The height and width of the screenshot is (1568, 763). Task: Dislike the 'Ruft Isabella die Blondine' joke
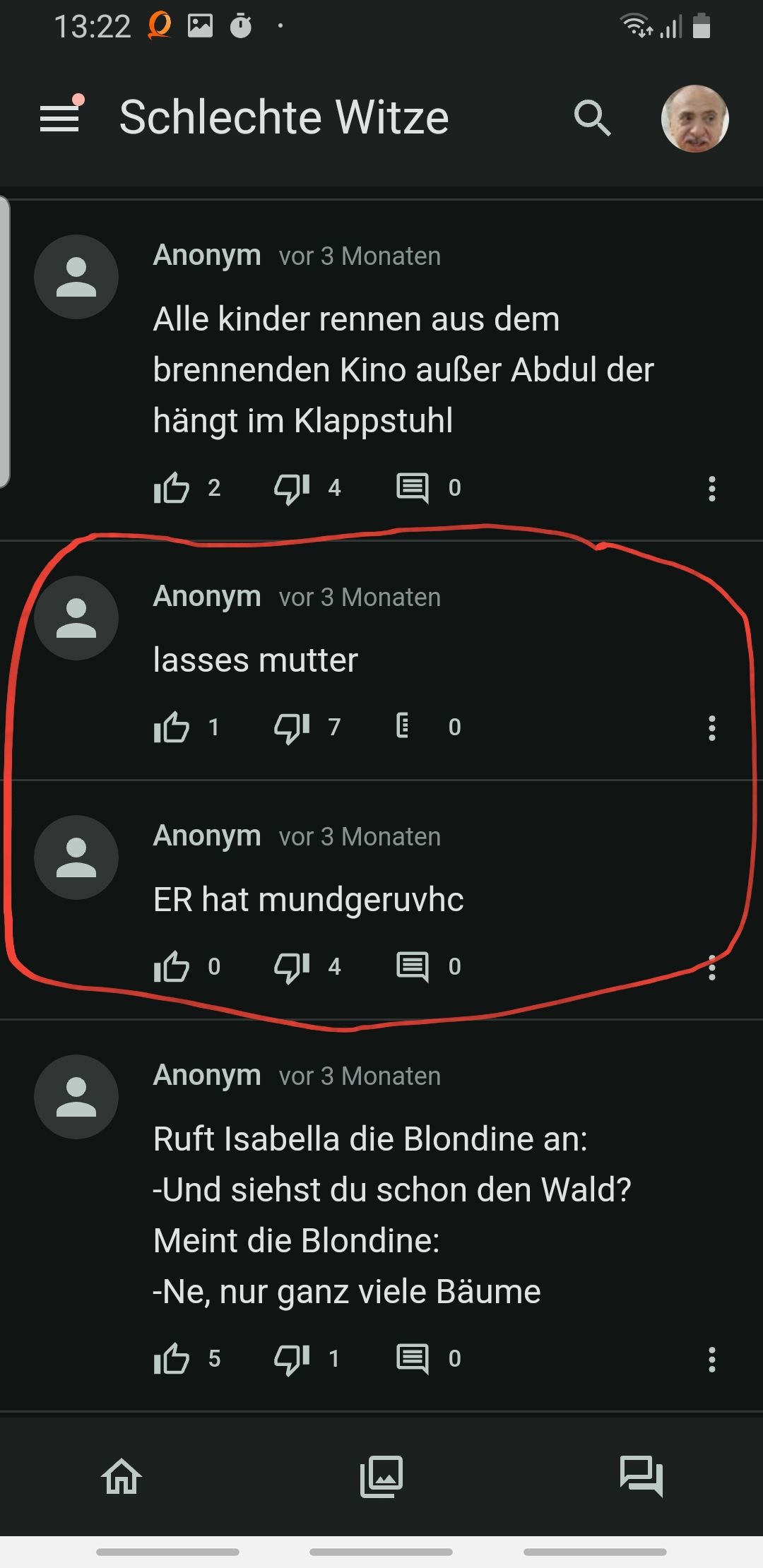[292, 1359]
